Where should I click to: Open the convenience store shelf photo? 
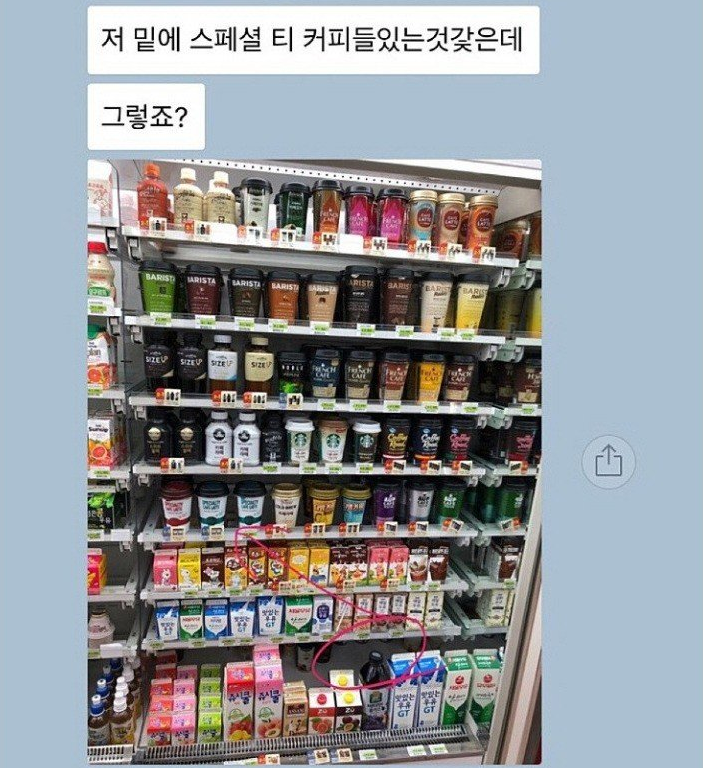tap(314, 461)
